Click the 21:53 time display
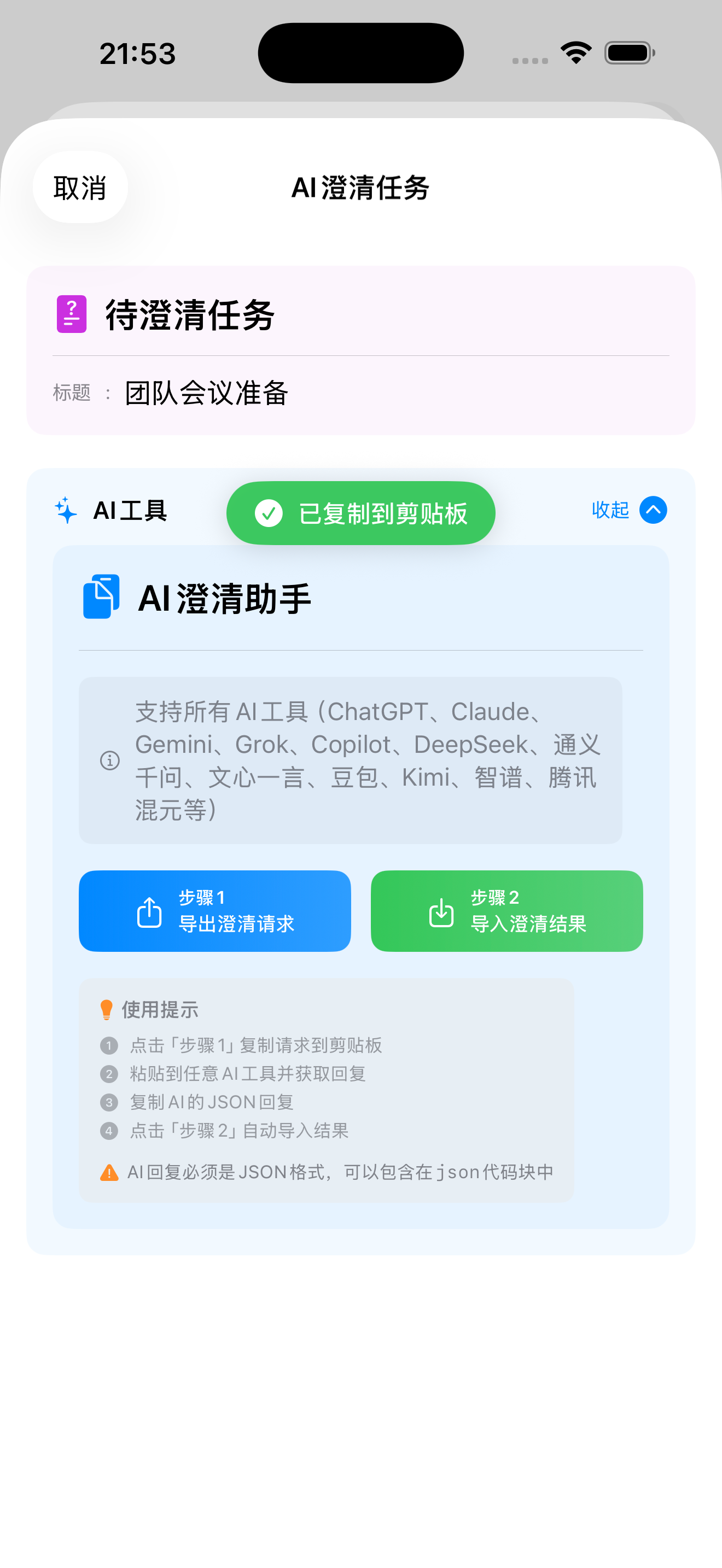 point(139,53)
